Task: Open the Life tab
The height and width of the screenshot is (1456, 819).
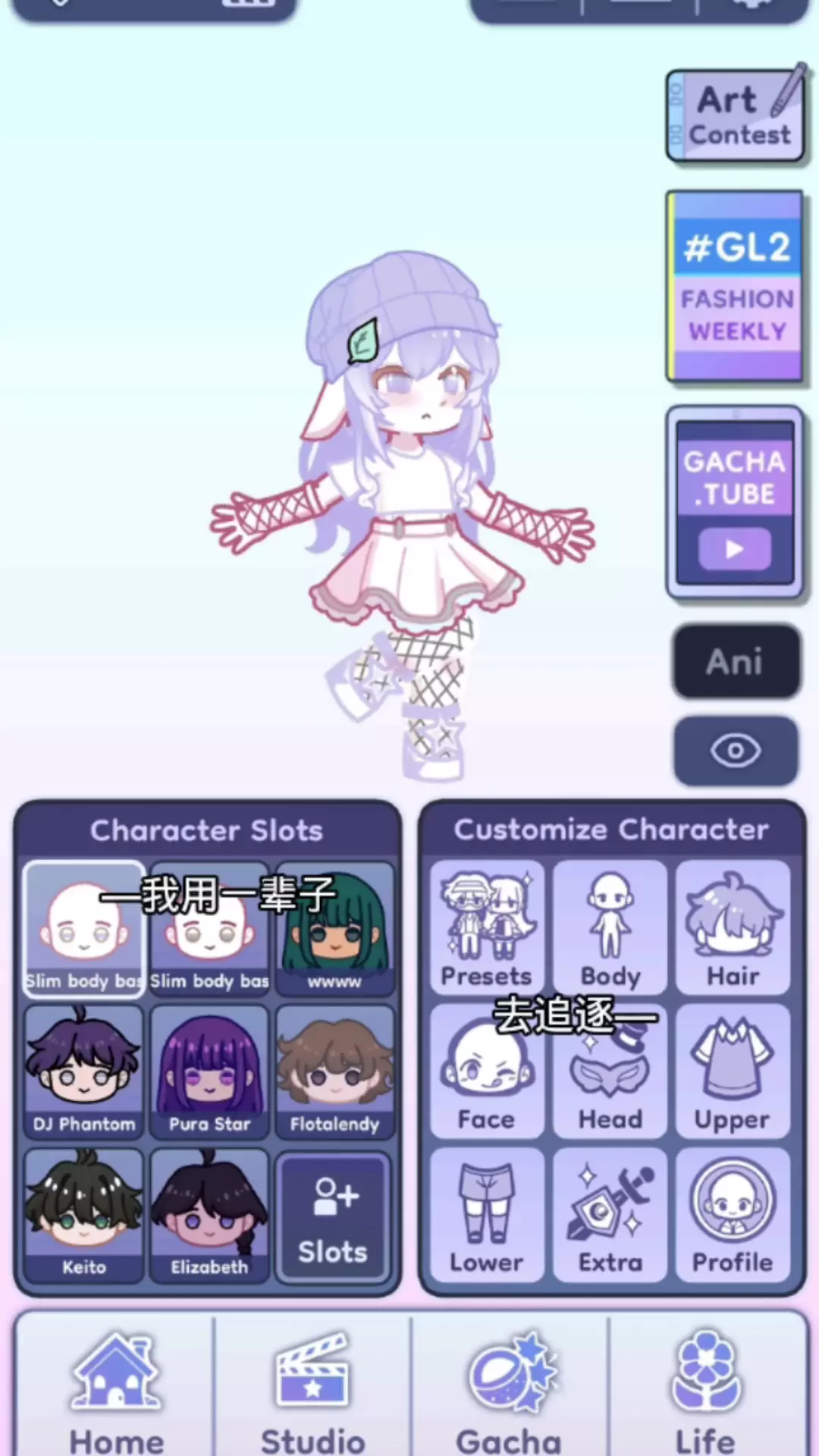Action: [x=707, y=1388]
